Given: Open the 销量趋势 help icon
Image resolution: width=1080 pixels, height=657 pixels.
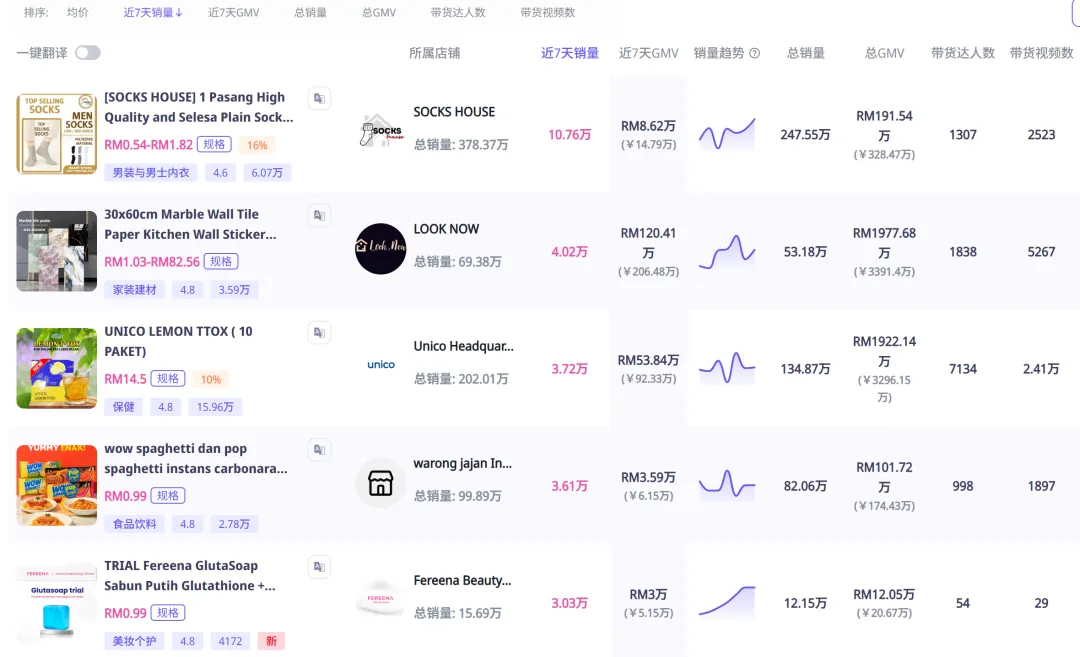Looking at the screenshot, I should click(755, 53).
